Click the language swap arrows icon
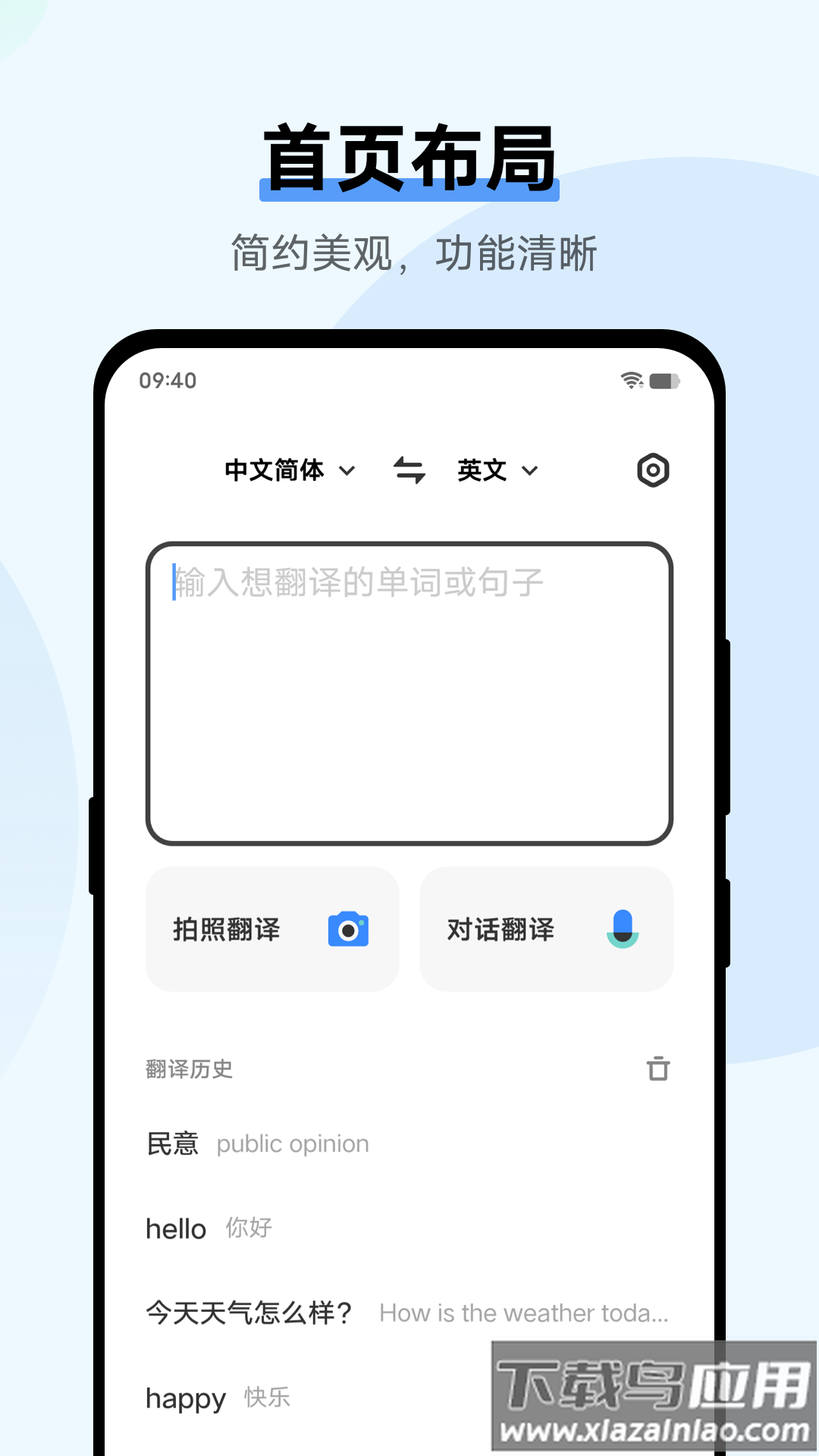819x1456 pixels. (x=409, y=470)
